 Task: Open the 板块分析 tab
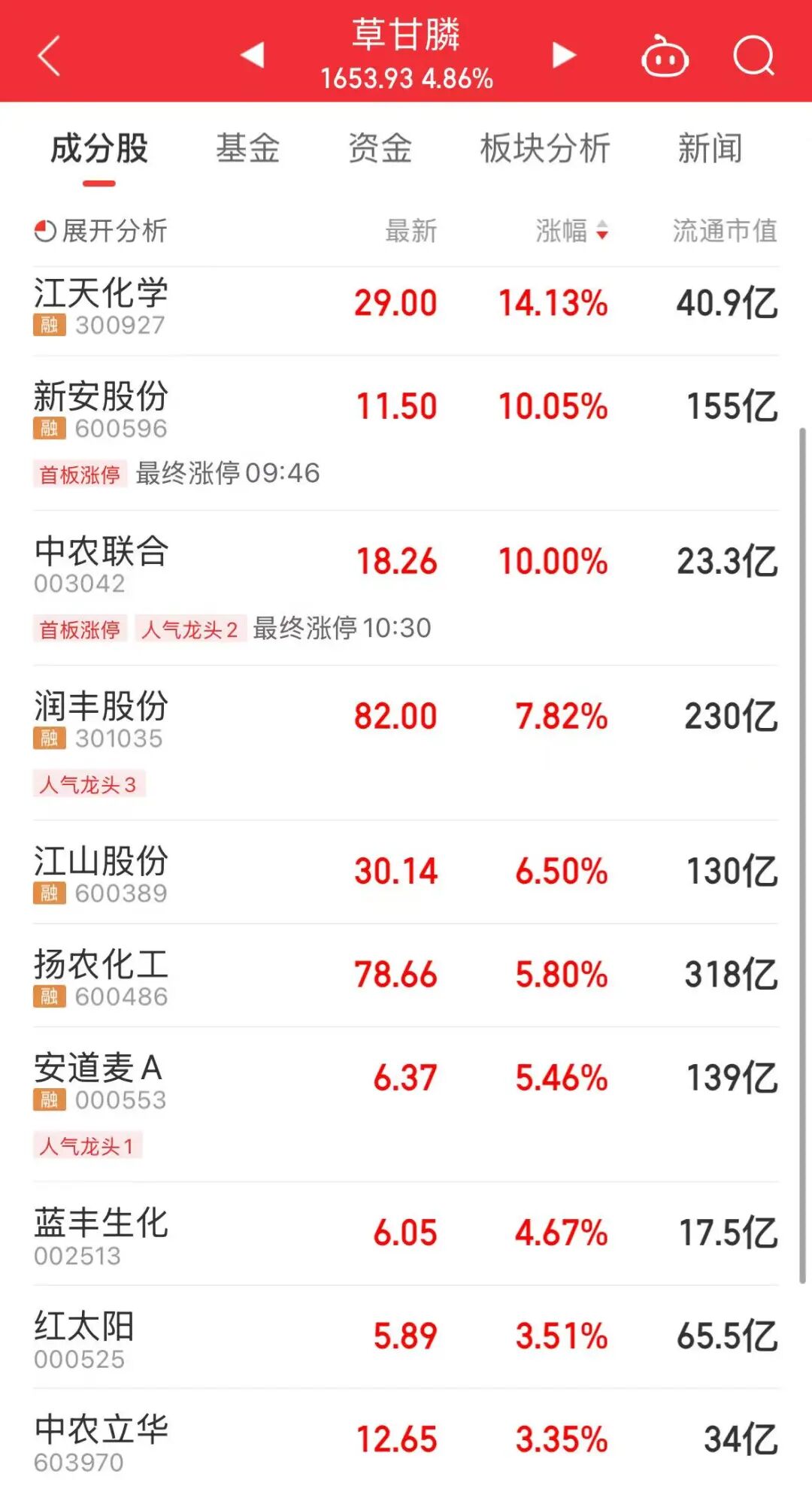545,148
